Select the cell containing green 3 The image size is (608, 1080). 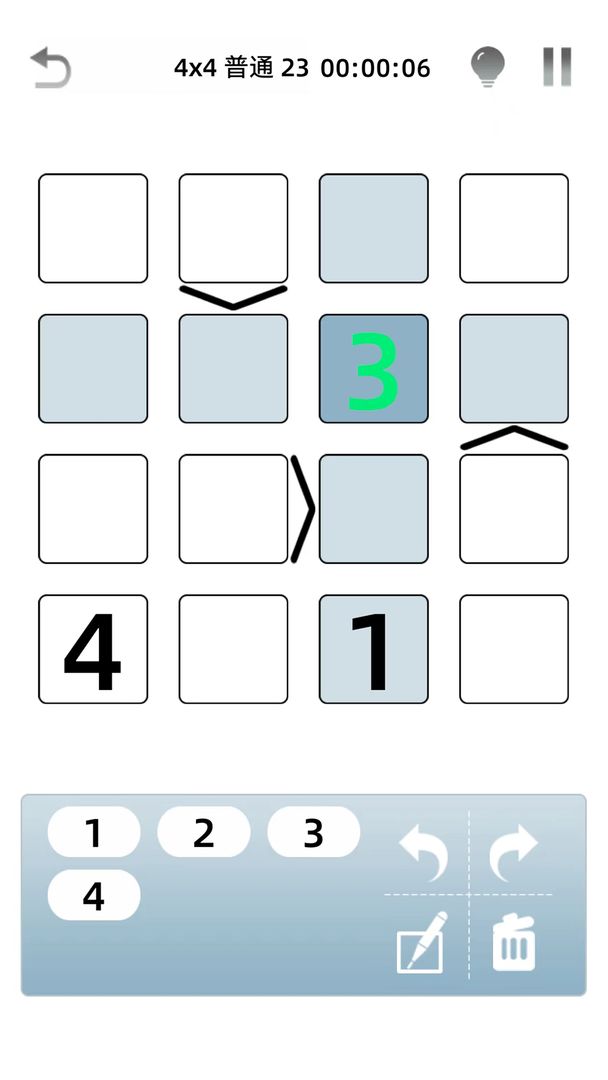click(374, 369)
